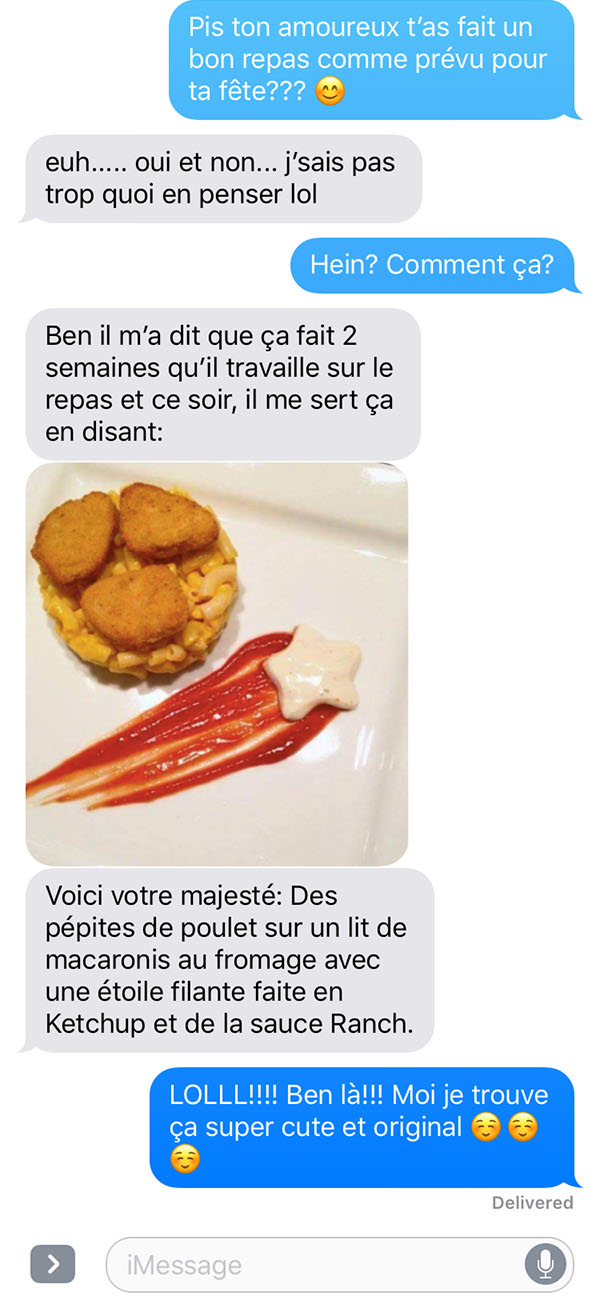
Task: Open the photo of the nugget plate
Action: pyautogui.click(x=217, y=663)
